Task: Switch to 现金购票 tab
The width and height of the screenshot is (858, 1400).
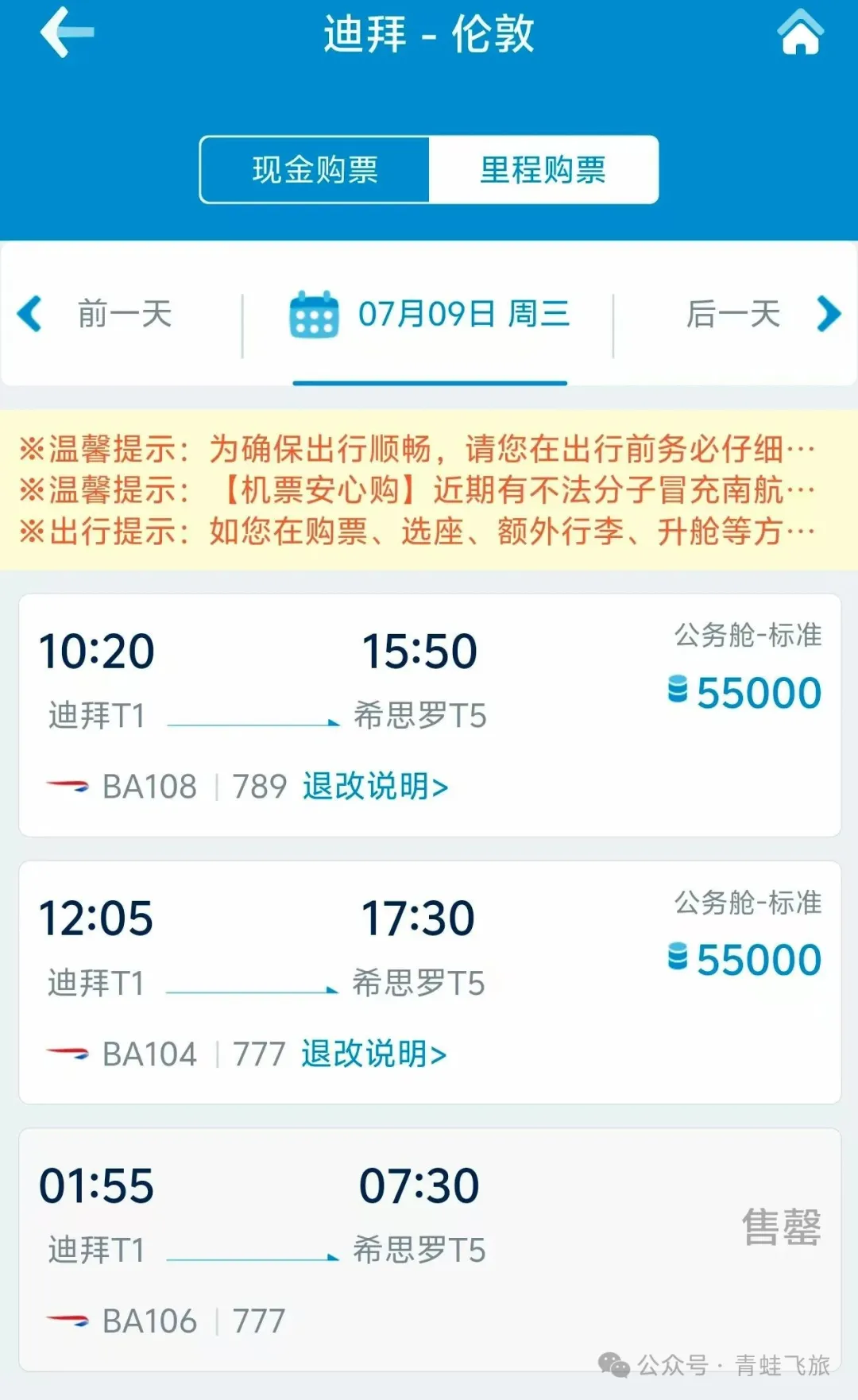Action: [x=315, y=170]
